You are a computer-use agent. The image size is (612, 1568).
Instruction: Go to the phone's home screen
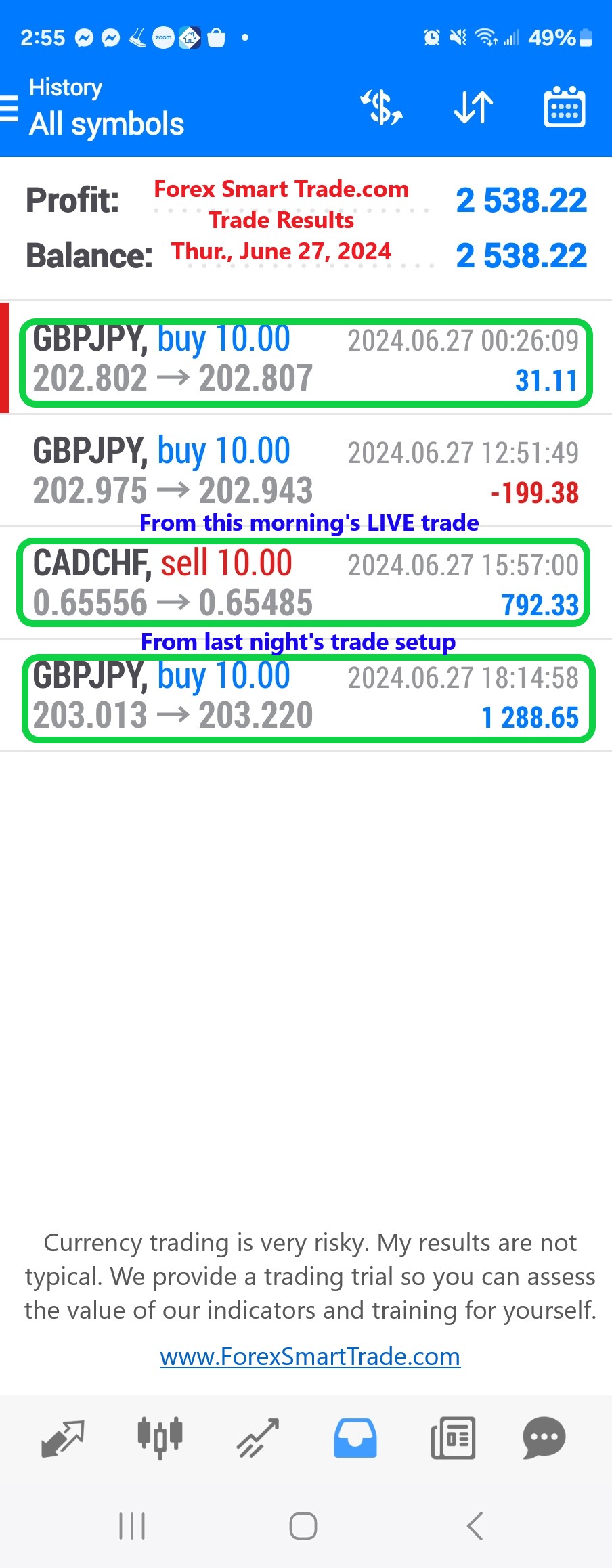(x=303, y=1526)
